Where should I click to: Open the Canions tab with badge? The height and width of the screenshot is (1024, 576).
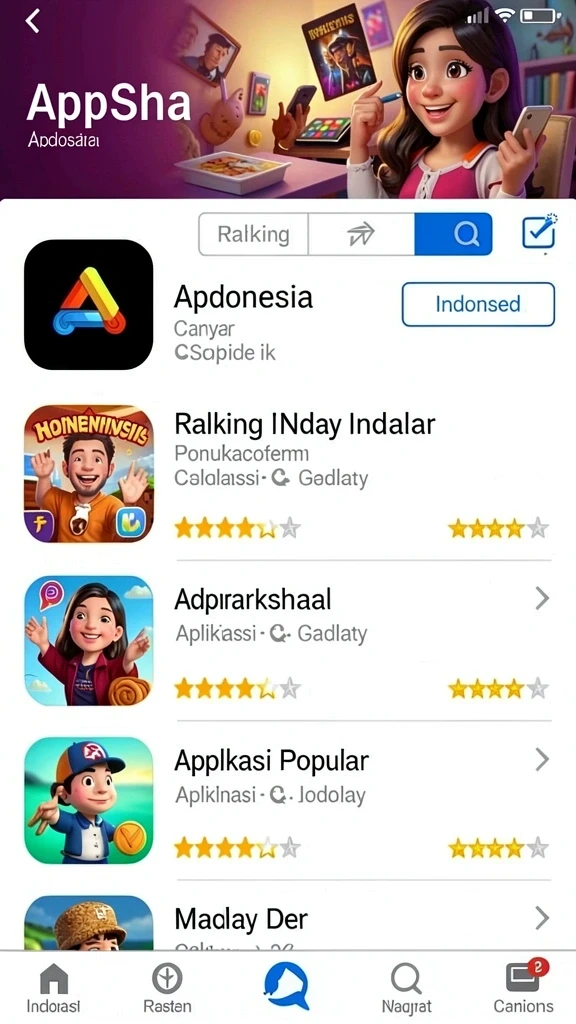[x=523, y=987]
